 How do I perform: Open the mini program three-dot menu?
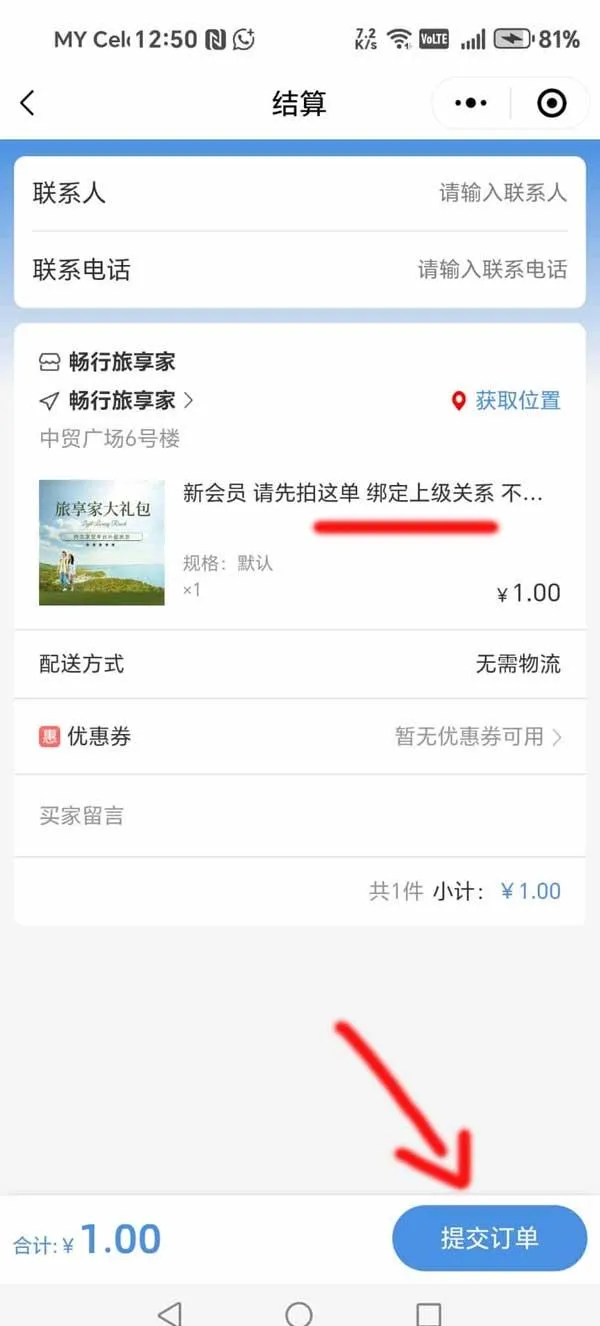coord(471,103)
